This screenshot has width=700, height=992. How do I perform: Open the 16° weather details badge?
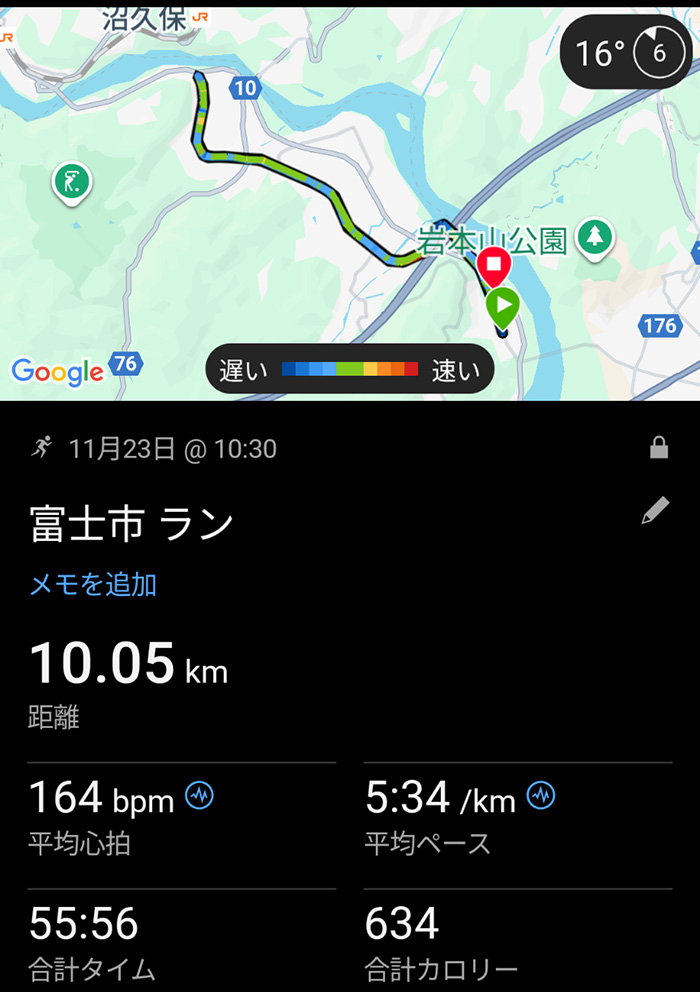[627, 53]
